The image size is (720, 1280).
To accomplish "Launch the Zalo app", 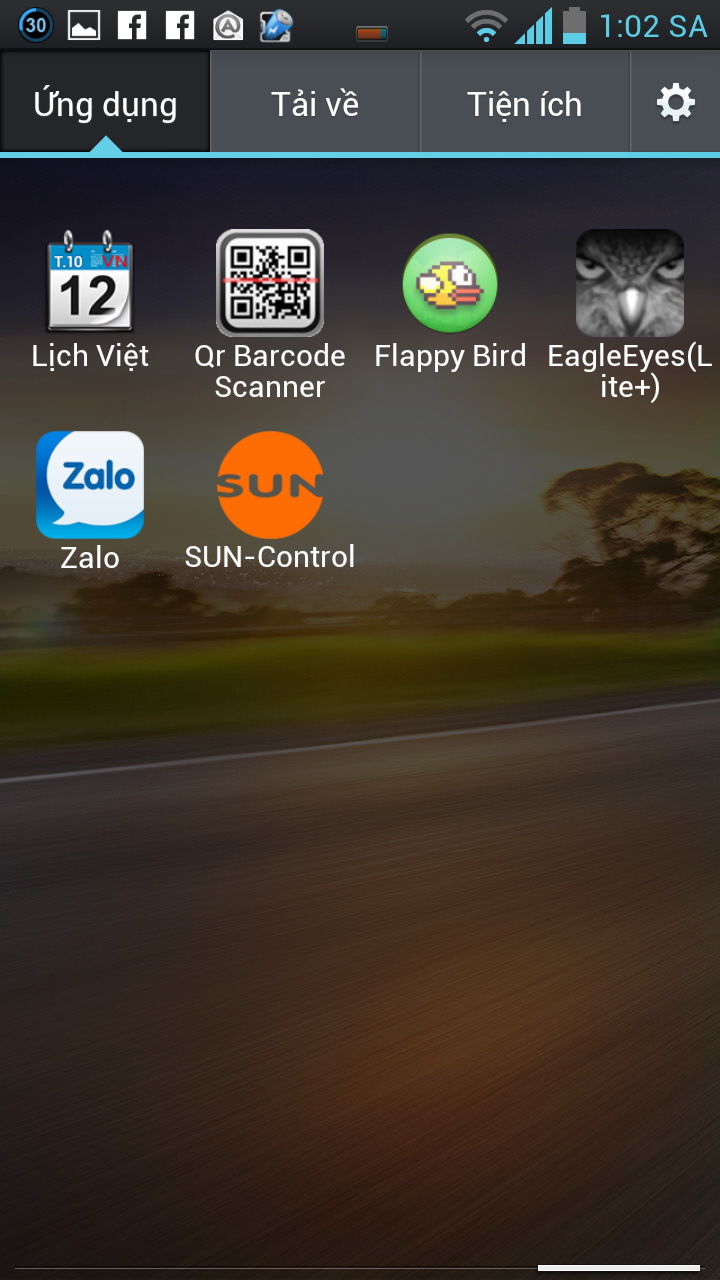I will 90,485.
